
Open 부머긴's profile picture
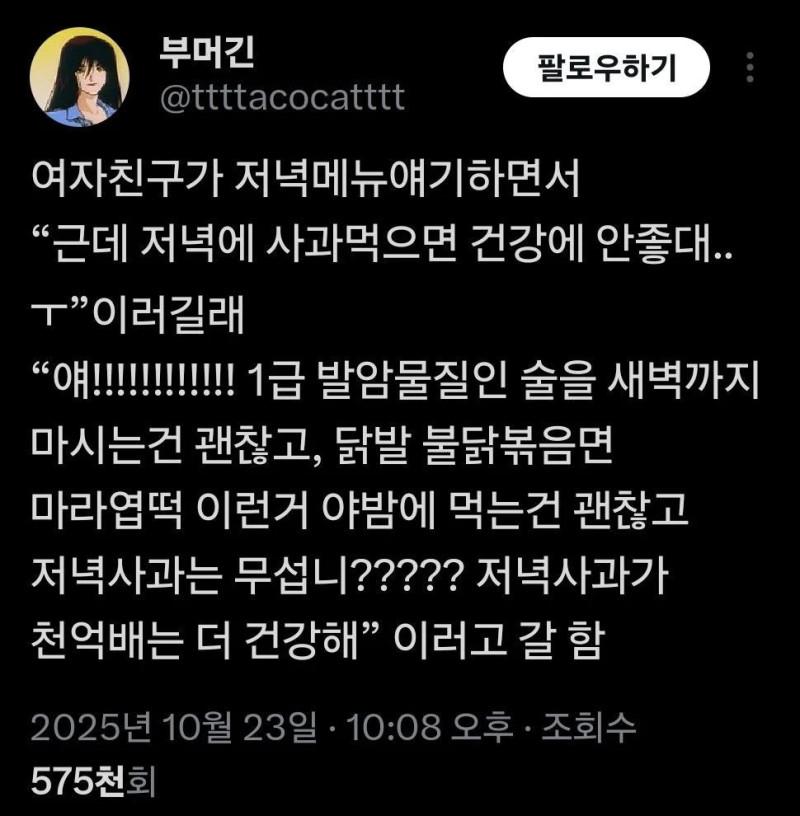79,77
